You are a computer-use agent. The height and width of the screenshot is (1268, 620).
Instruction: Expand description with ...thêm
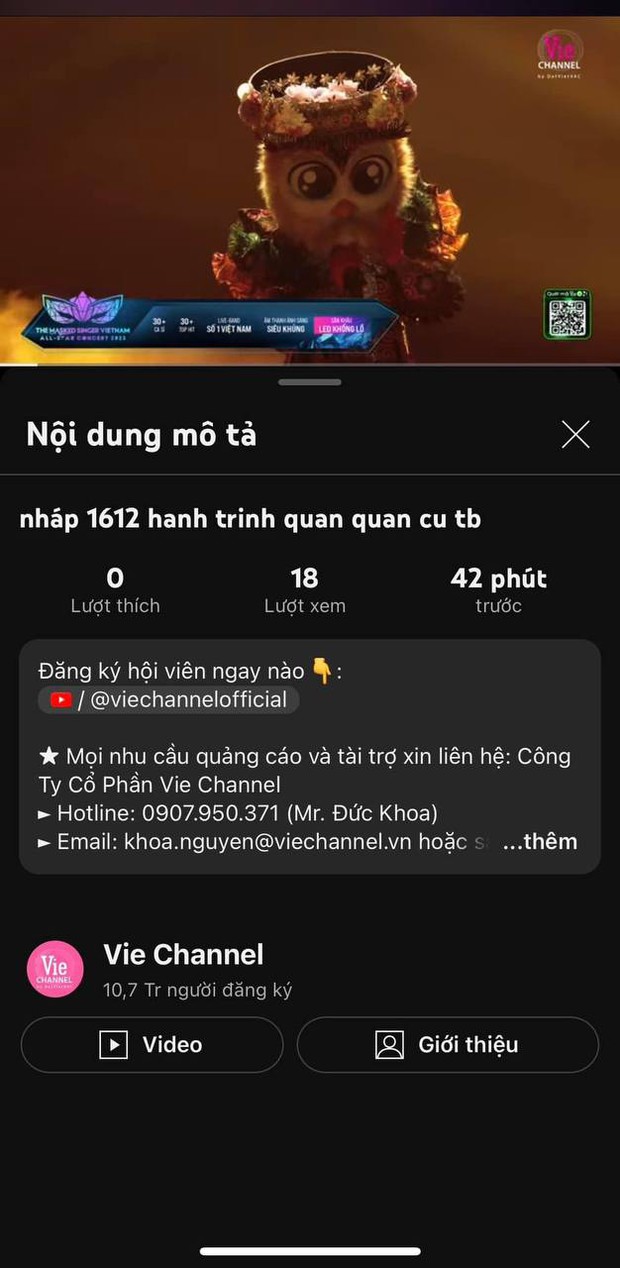(540, 842)
